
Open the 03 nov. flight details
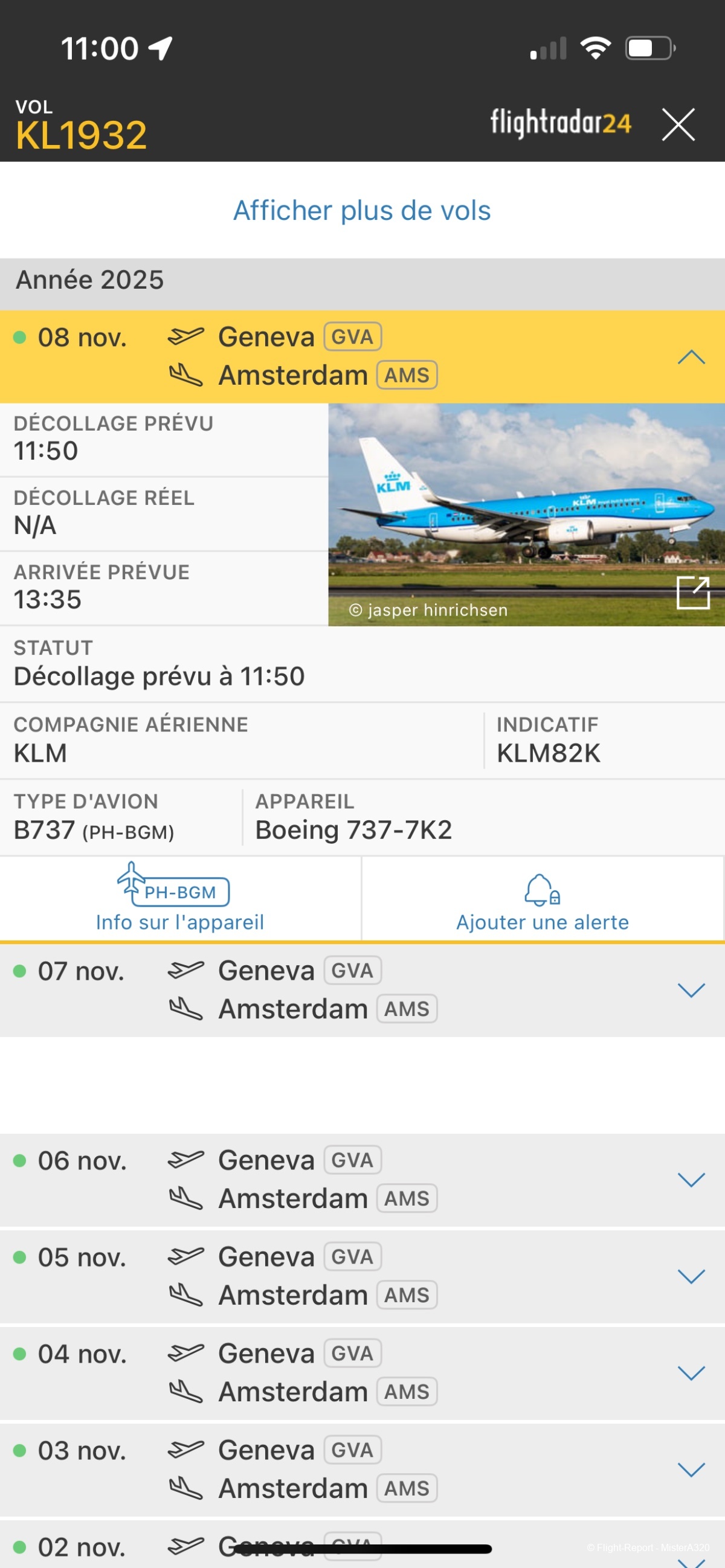(691, 1470)
